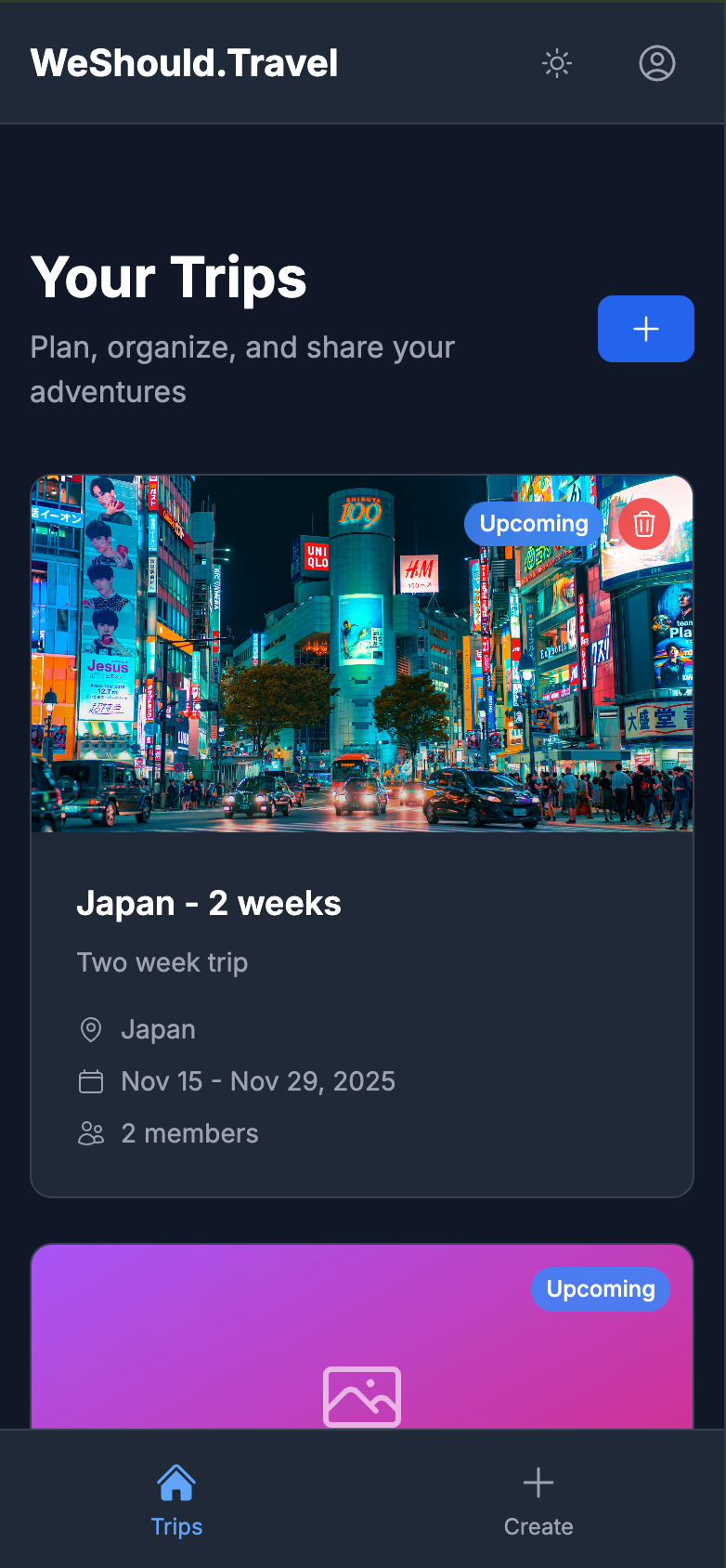Toggle the light/dark theme sun icon

point(557,63)
